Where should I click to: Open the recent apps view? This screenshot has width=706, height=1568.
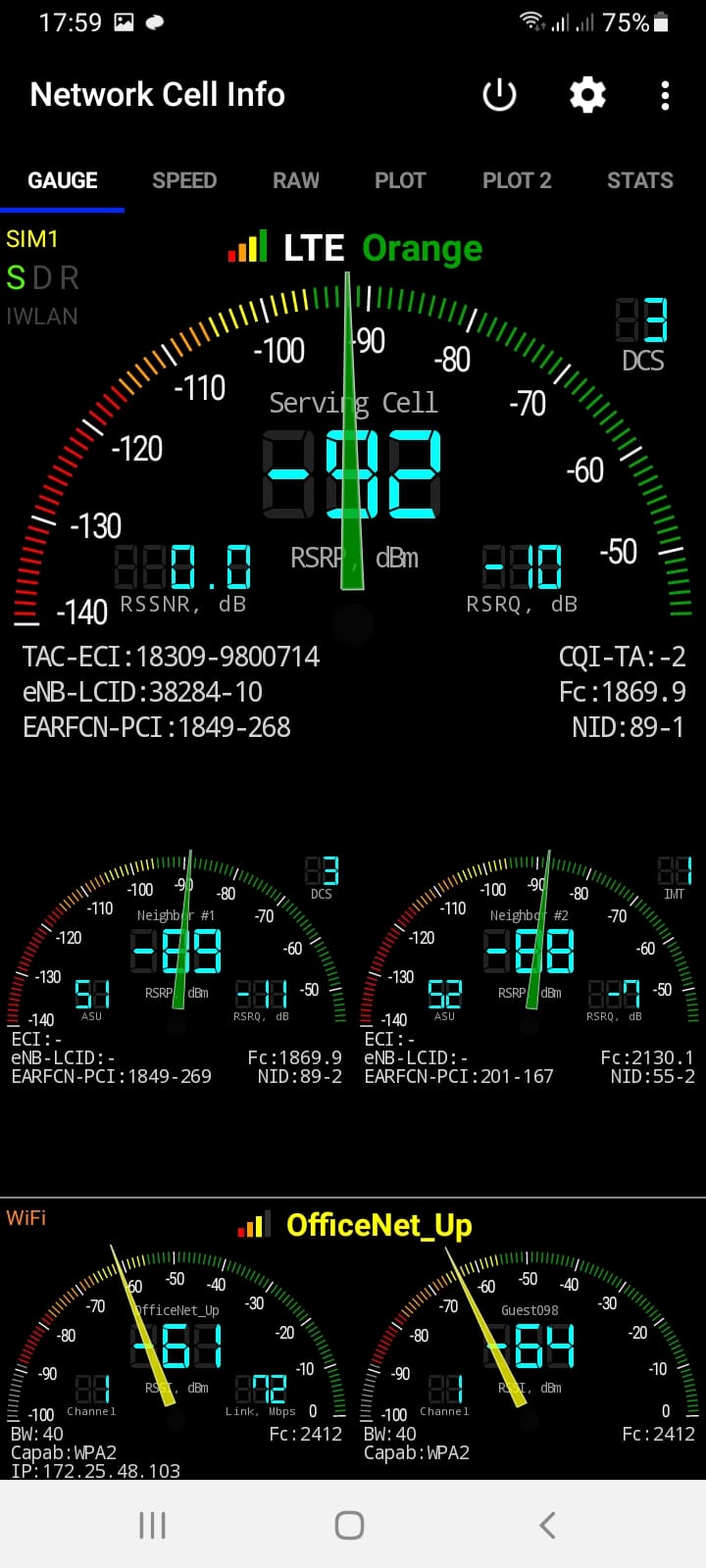coord(152,1525)
